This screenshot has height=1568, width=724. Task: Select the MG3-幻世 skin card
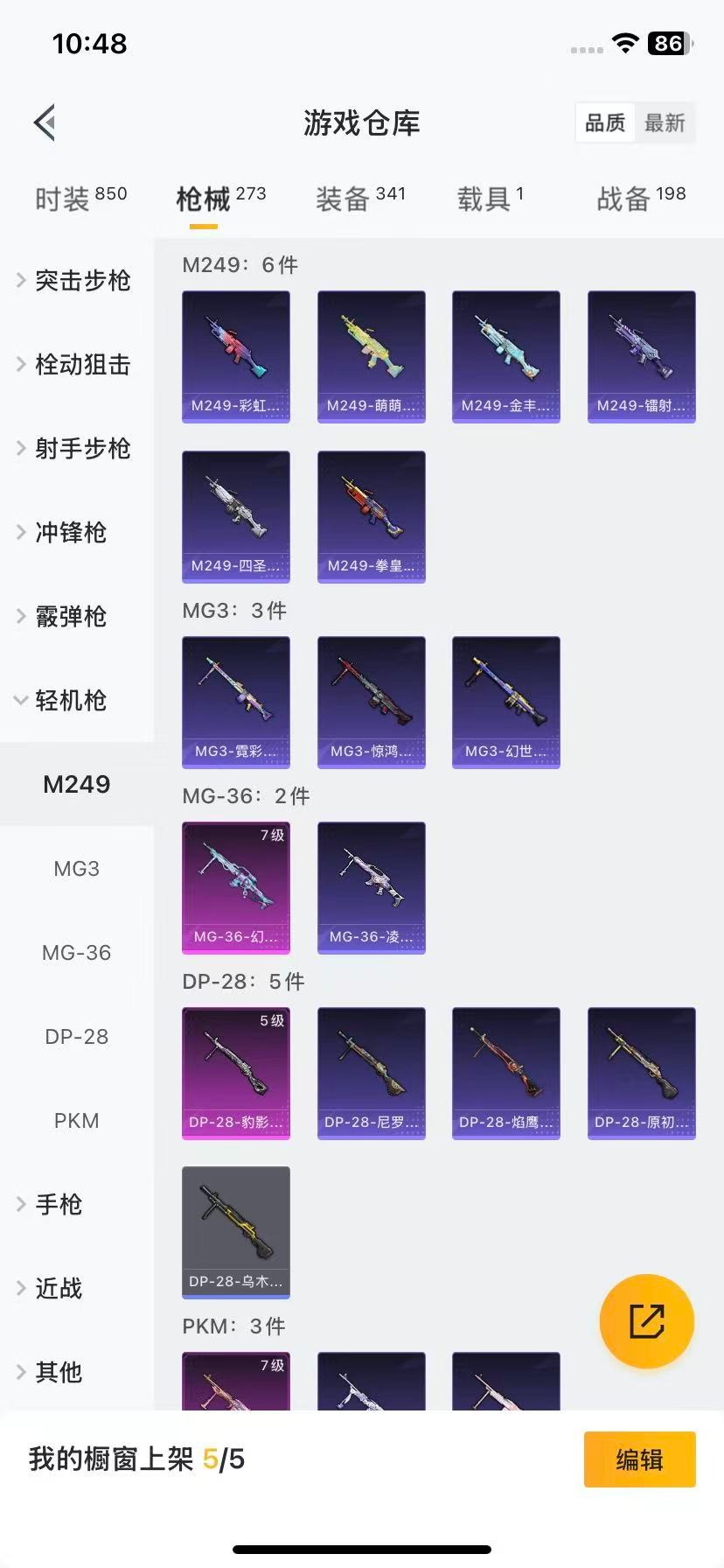[x=505, y=702]
